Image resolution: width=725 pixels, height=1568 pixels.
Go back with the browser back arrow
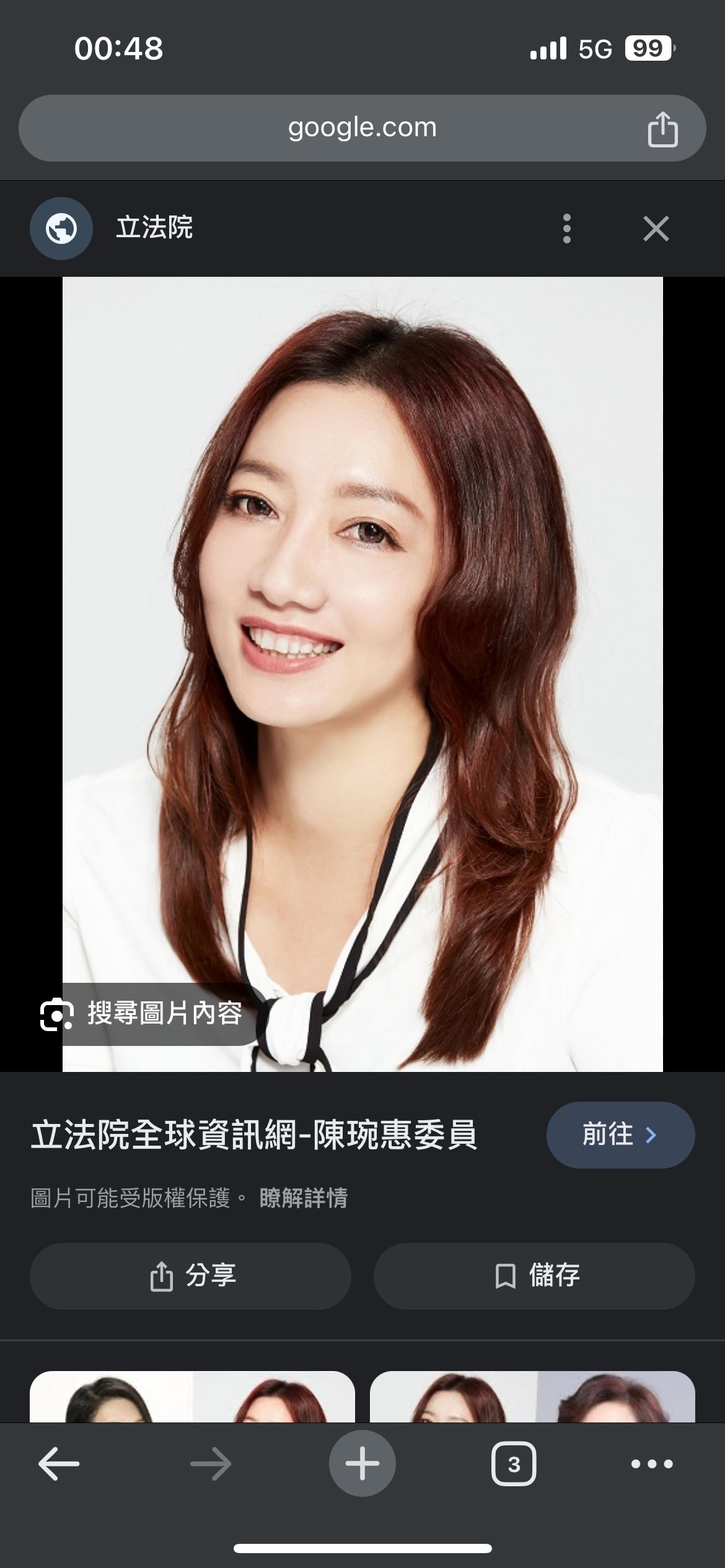click(59, 1464)
